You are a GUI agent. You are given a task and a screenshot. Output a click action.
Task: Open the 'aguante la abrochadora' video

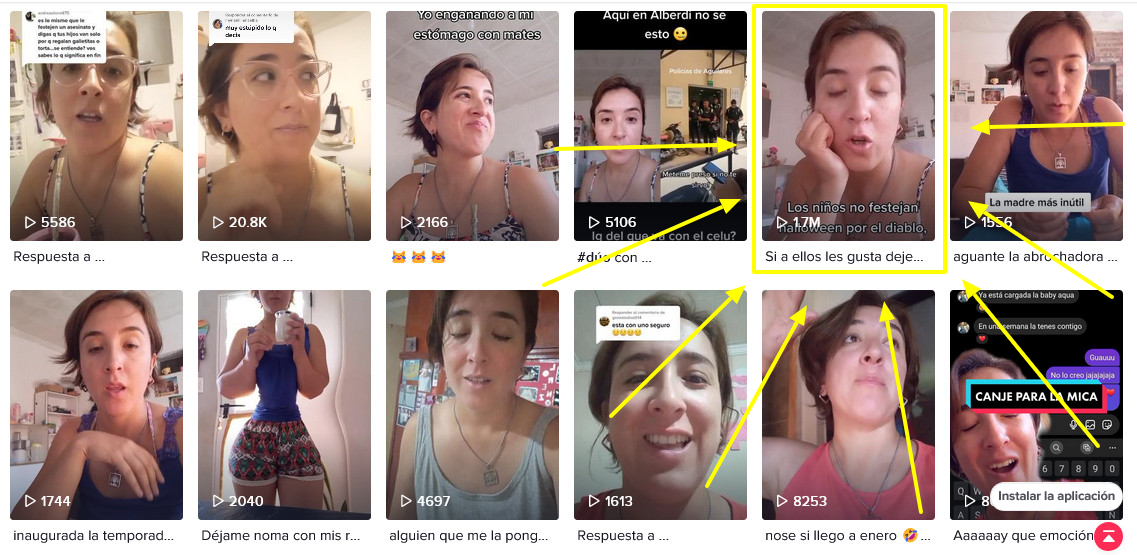1036,126
